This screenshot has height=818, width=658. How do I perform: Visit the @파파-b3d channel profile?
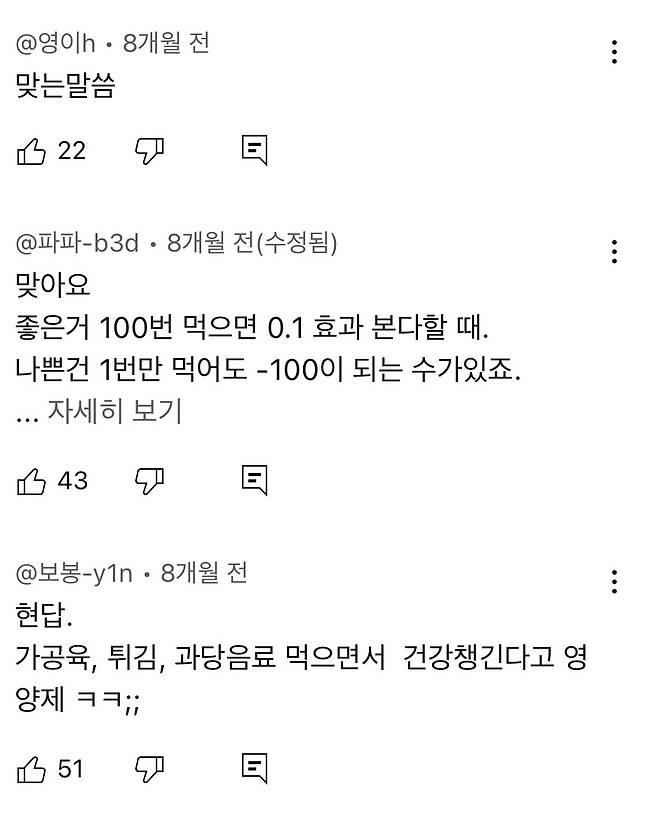tap(78, 243)
